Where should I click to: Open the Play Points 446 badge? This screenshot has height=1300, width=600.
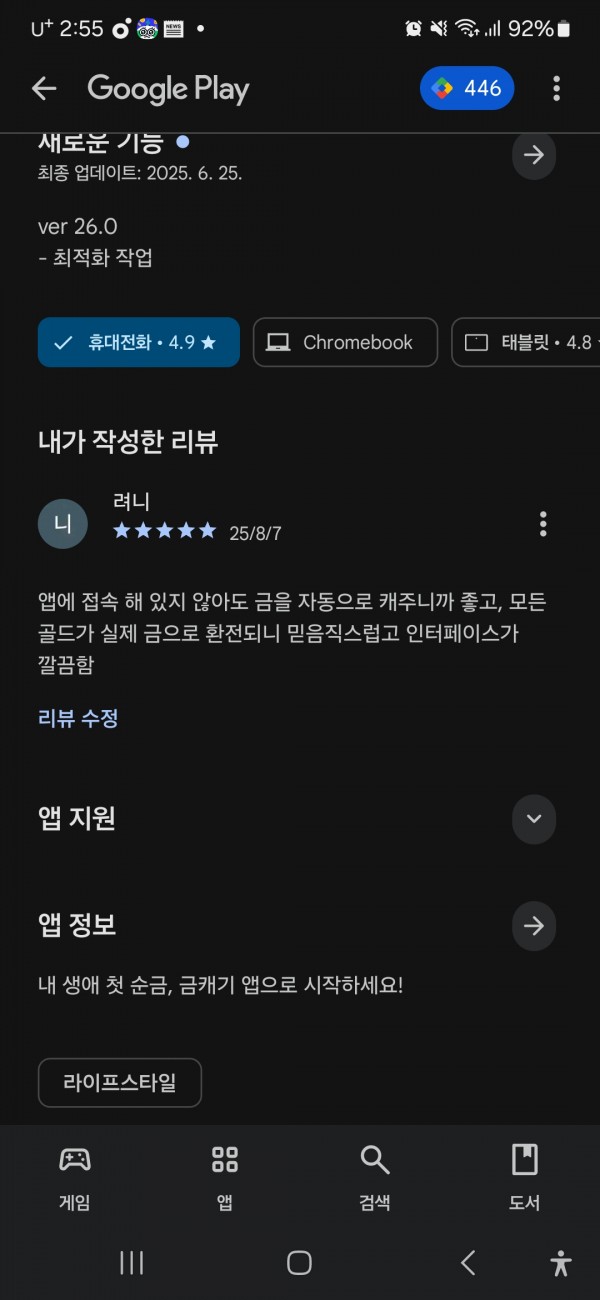467,88
